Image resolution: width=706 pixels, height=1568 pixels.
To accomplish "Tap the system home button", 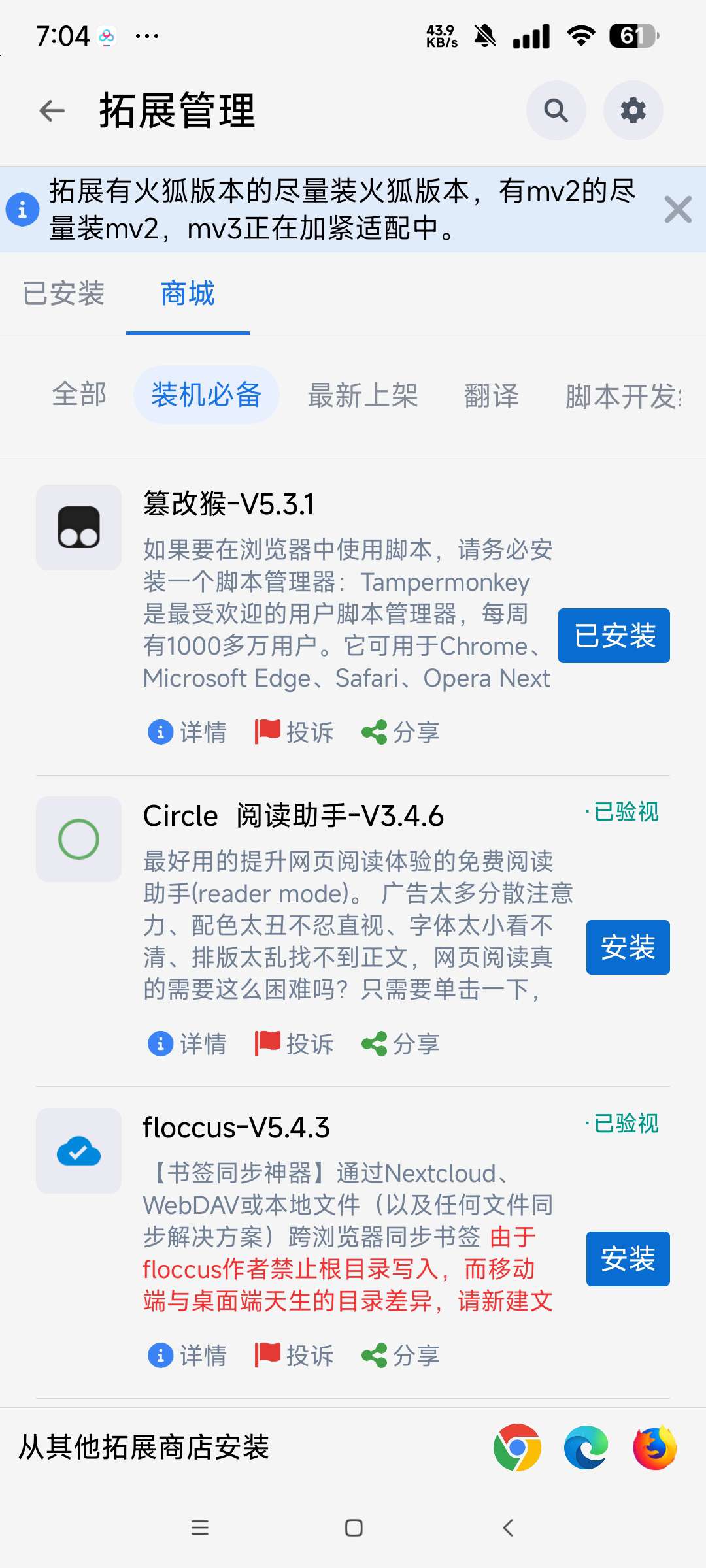I will (354, 1527).
